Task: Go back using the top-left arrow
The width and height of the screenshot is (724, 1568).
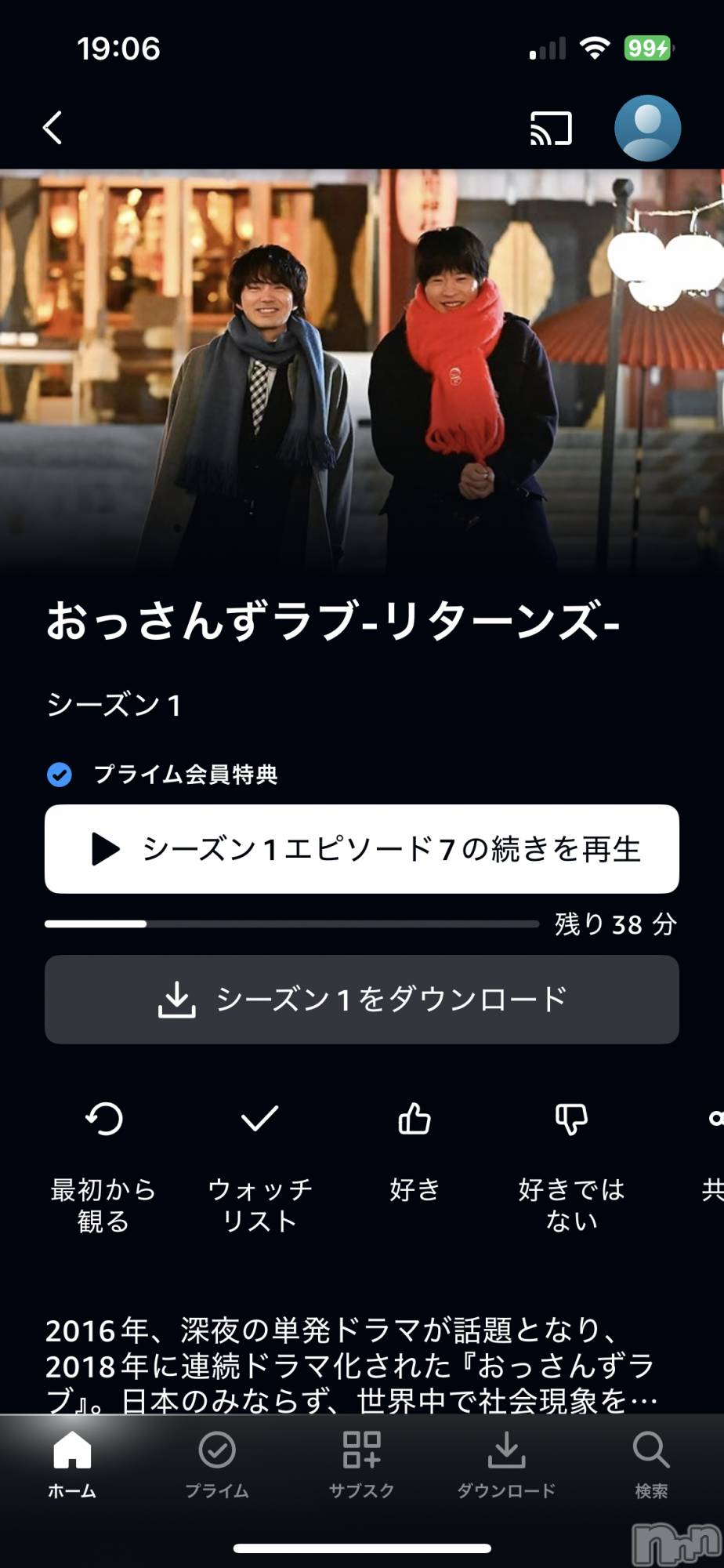Action: point(52,128)
